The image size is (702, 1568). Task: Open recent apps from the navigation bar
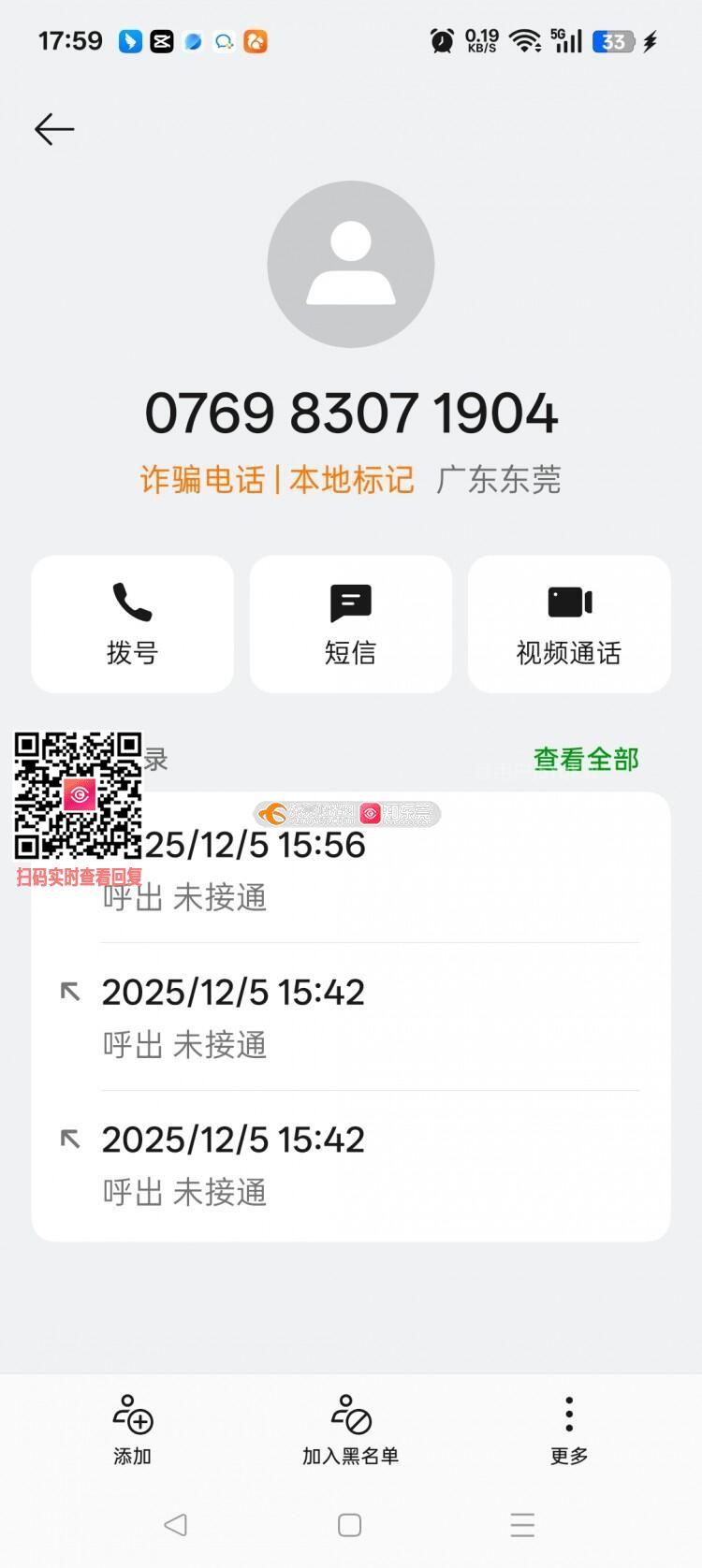pyautogui.click(x=522, y=1525)
